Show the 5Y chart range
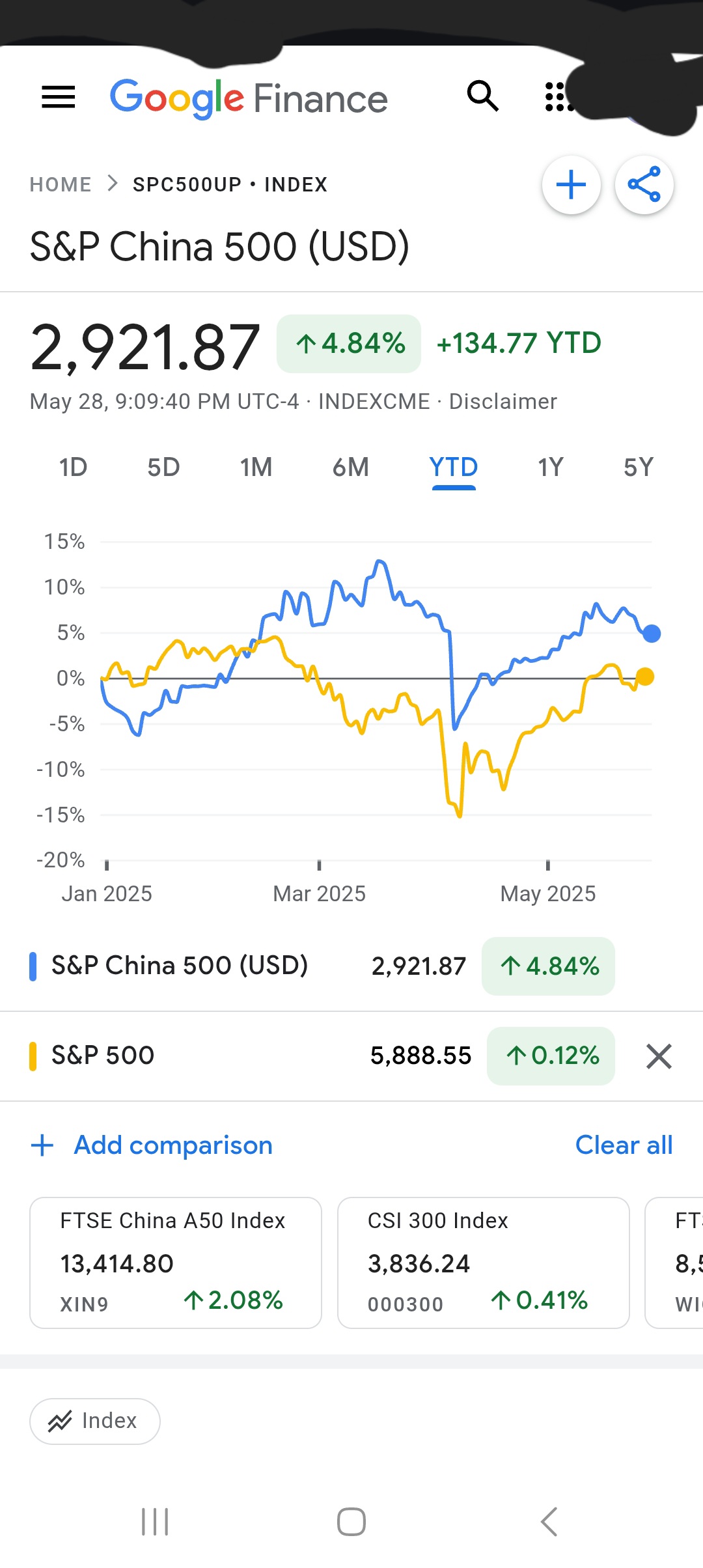The image size is (703, 1568). pos(638,468)
